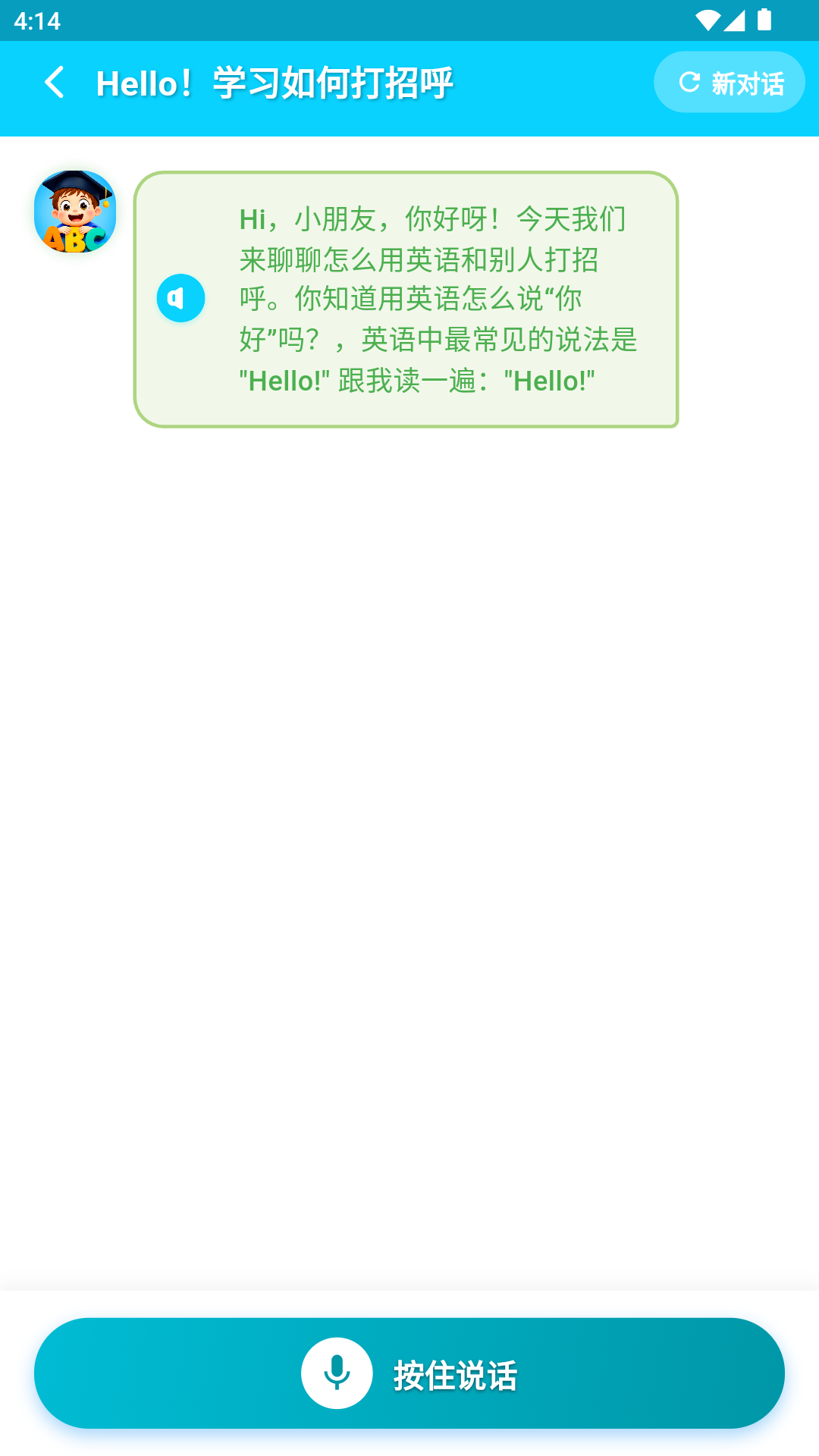The image size is (819, 1456).
Task: Tap the 按住说话 microphone button
Action: (x=409, y=1373)
